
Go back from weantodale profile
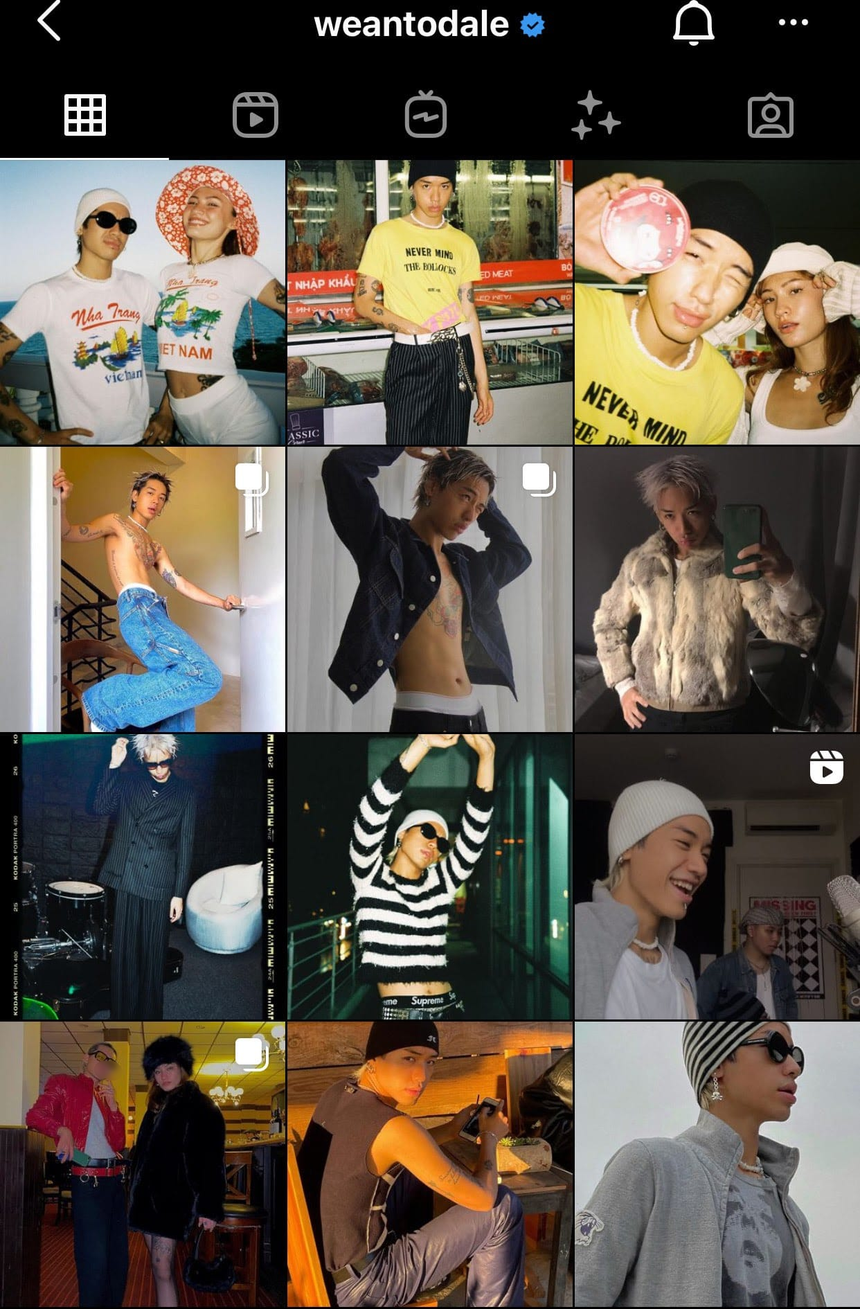[49, 22]
